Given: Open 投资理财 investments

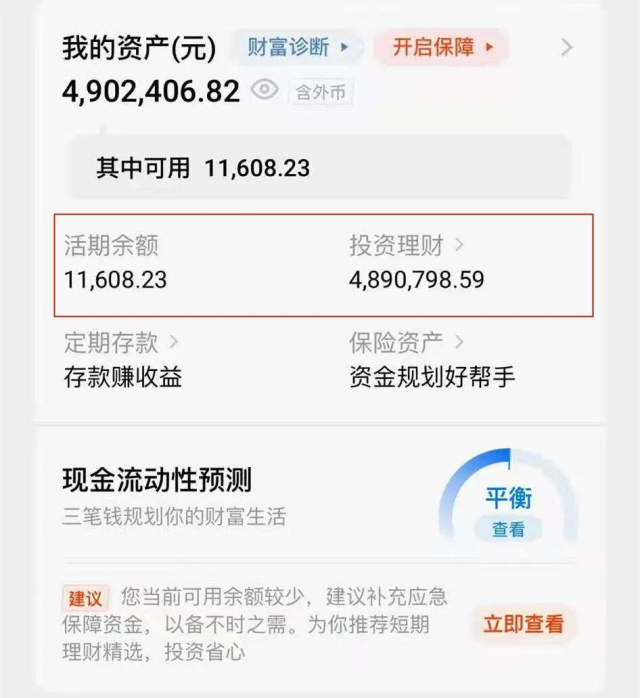Looking at the screenshot, I should (406, 245).
